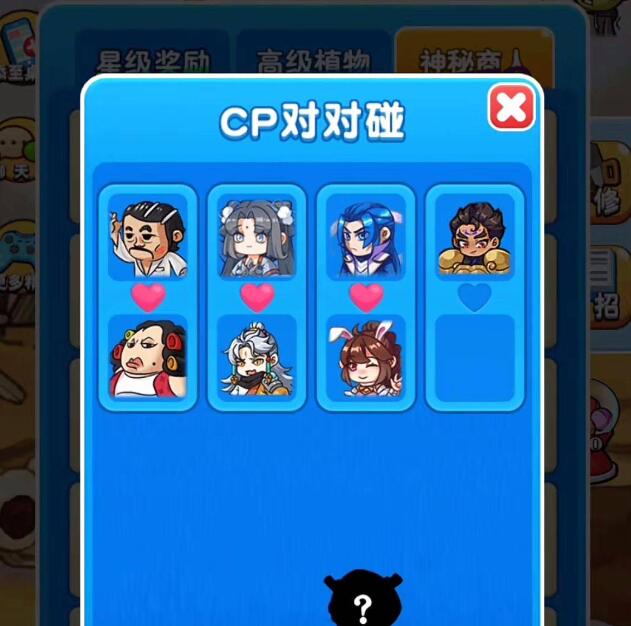Select the woman with red hair curlers
This screenshot has width=631, height=626.
[x=147, y=358]
